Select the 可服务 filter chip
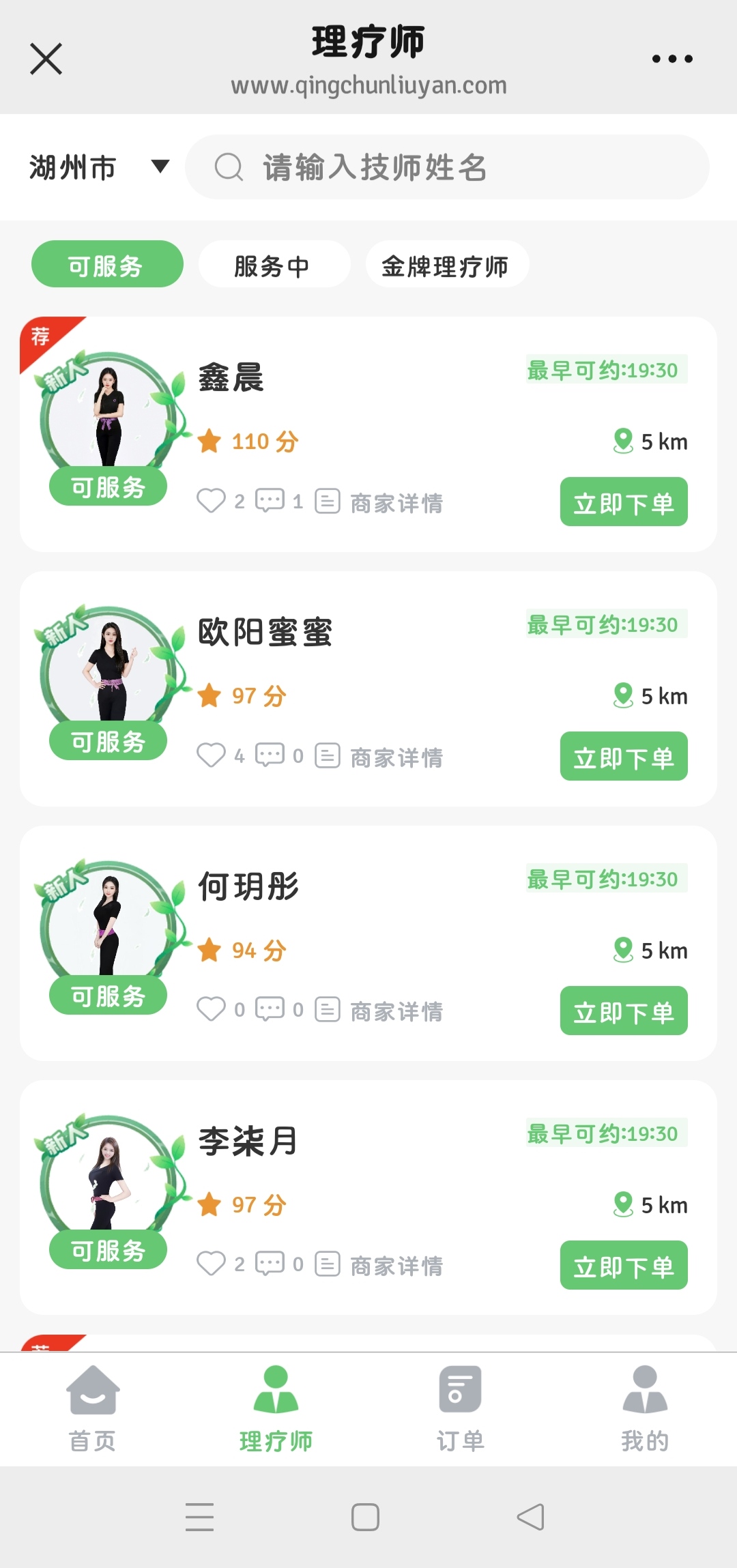The height and width of the screenshot is (1568, 737). click(107, 264)
